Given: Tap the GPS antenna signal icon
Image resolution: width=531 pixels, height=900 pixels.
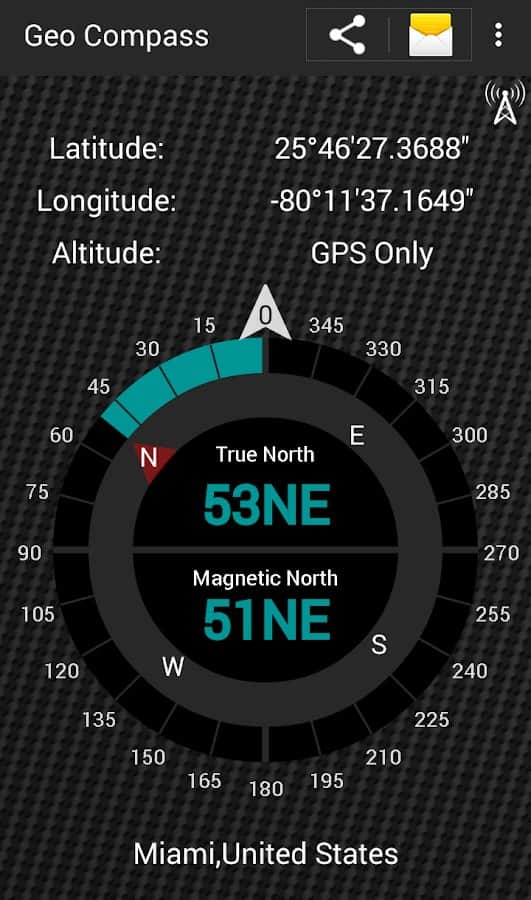Looking at the screenshot, I should (x=505, y=102).
